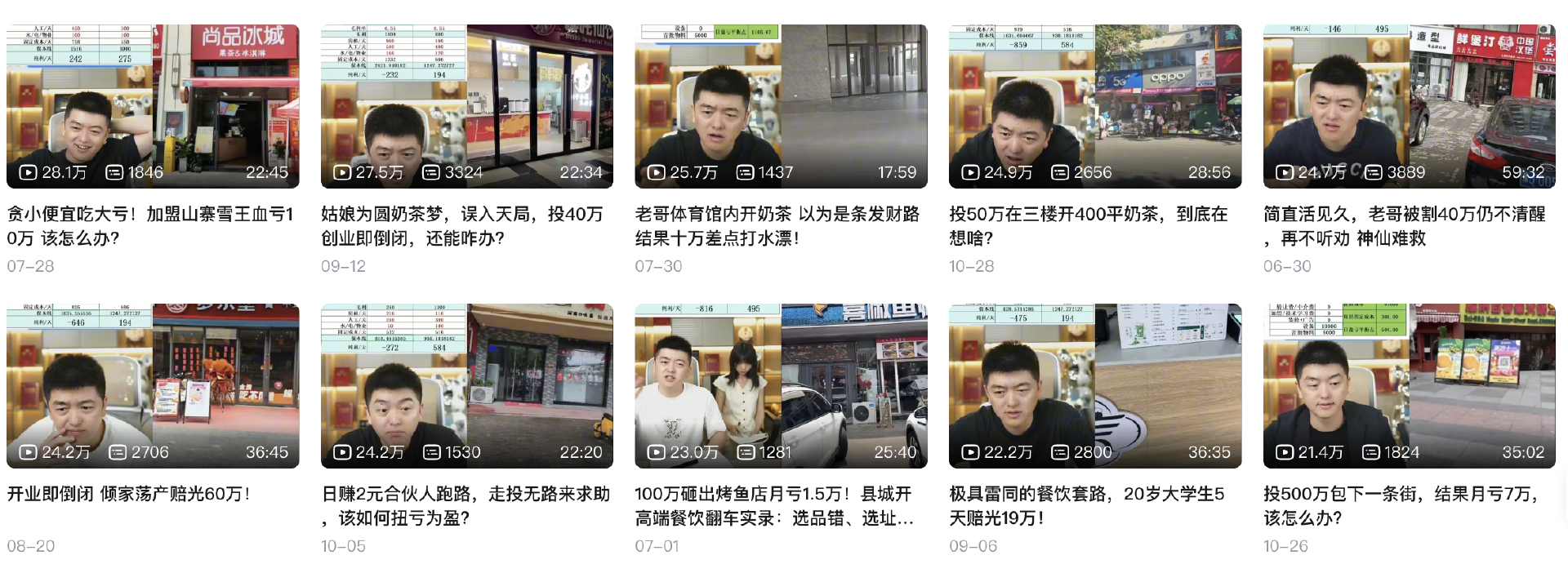Image resolution: width=1568 pixels, height=573 pixels.
Task: Play 开业即倒闭 倾家荡产赔光60万 video
Action: coord(153,386)
